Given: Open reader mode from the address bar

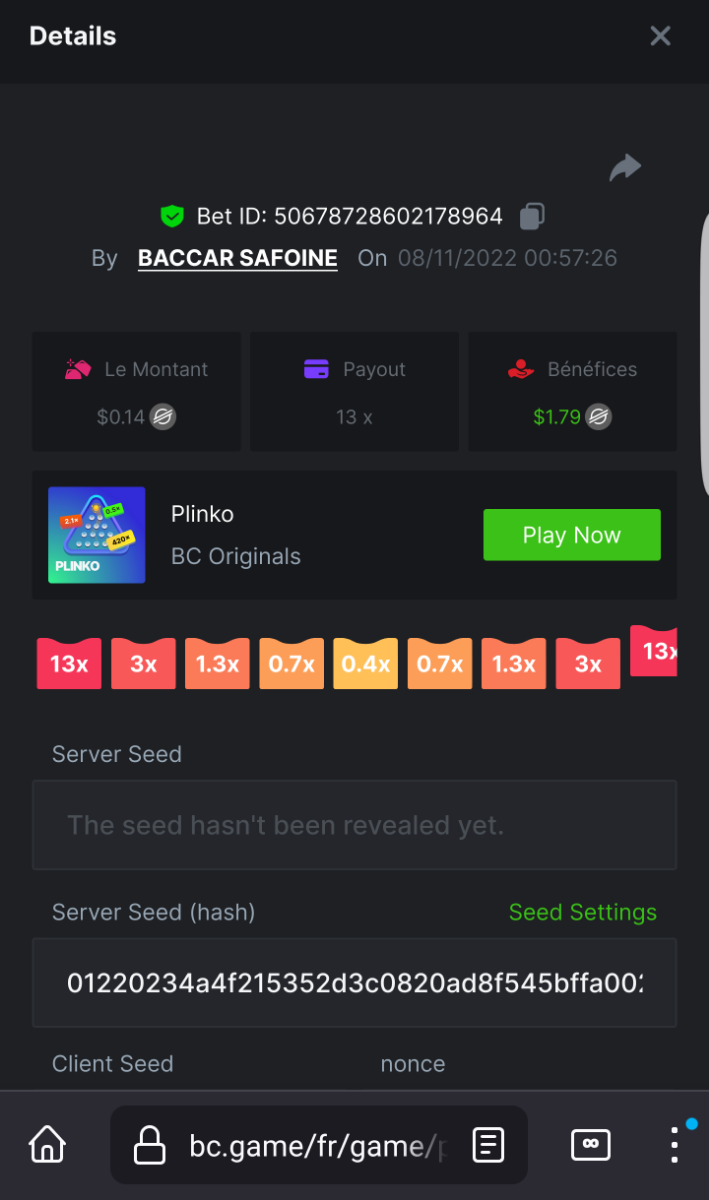Looking at the screenshot, I should pyautogui.click(x=488, y=1145).
